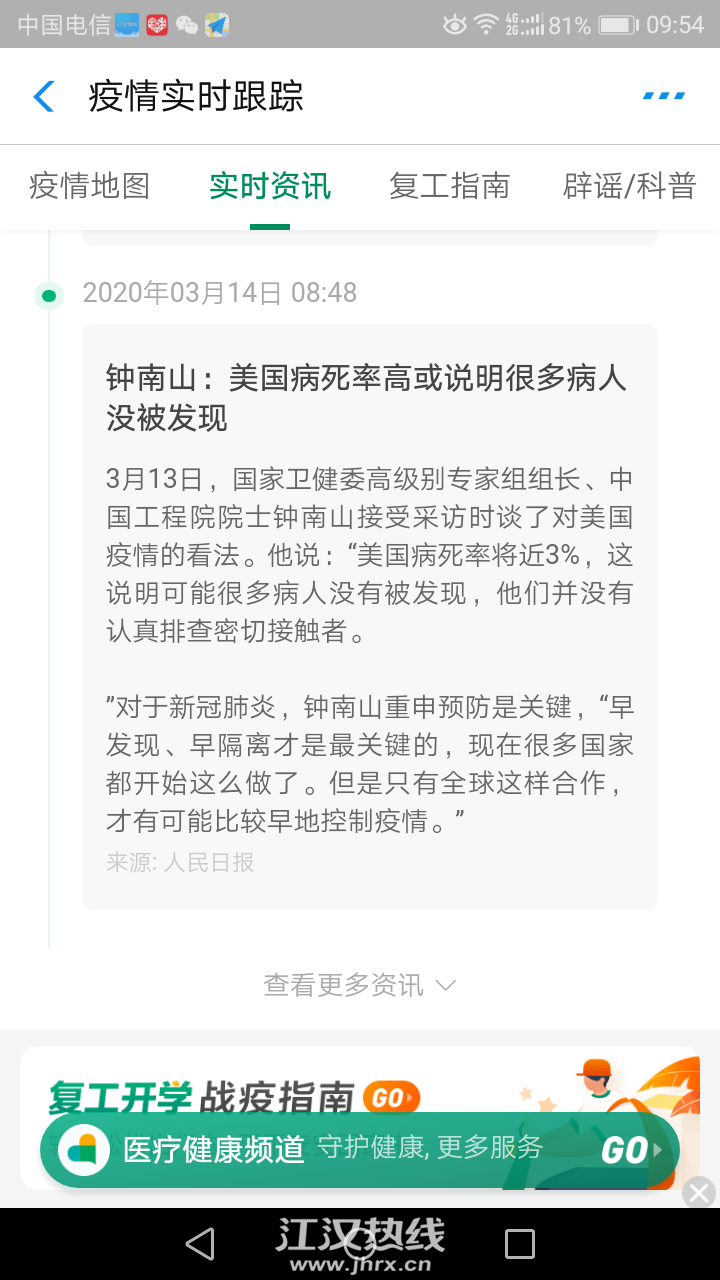Tap the system back button
This screenshot has height=1280, width=720.
(200, 1243)
